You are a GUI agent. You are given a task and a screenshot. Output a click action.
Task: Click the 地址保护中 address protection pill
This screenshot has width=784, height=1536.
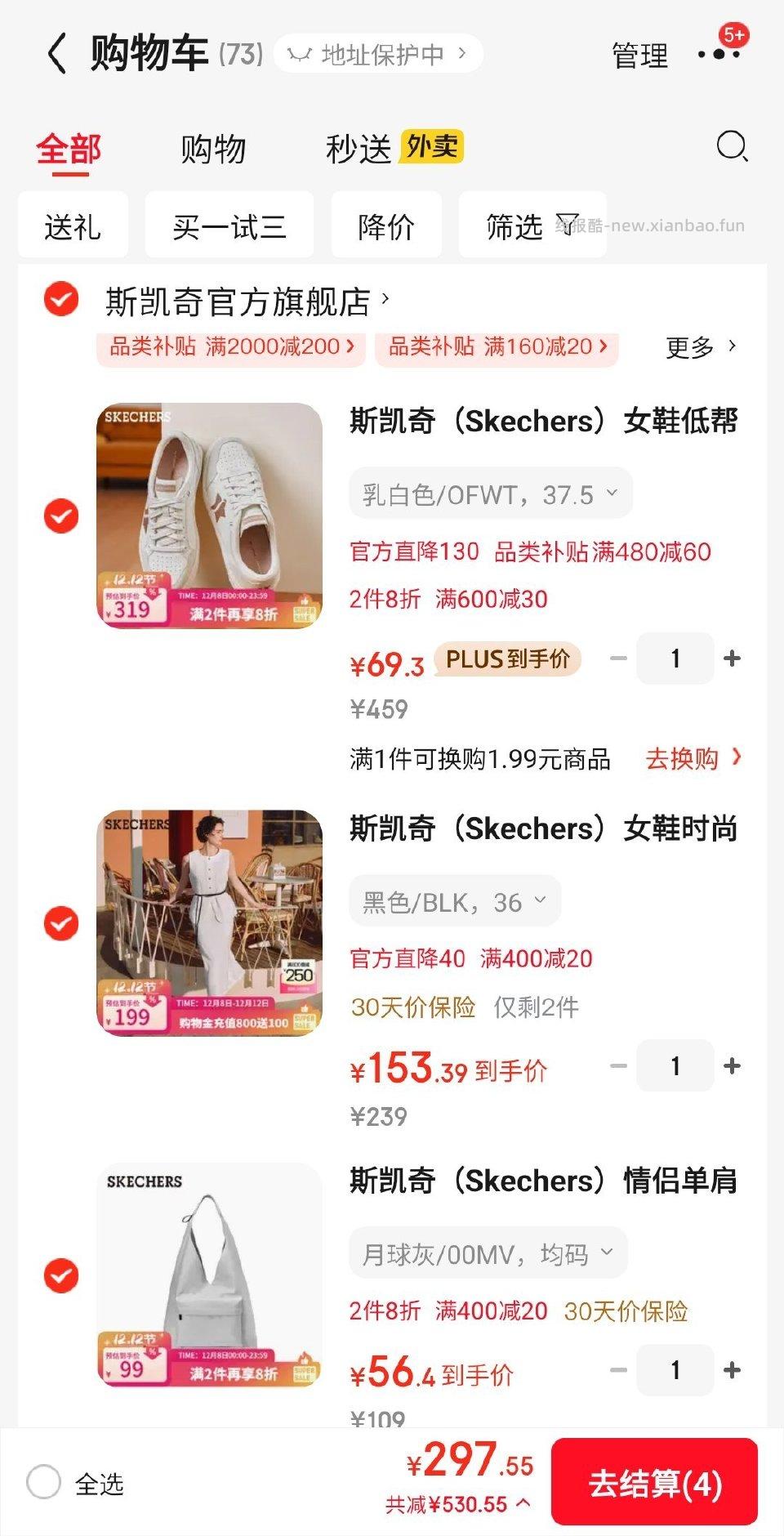tap(377, 56)
